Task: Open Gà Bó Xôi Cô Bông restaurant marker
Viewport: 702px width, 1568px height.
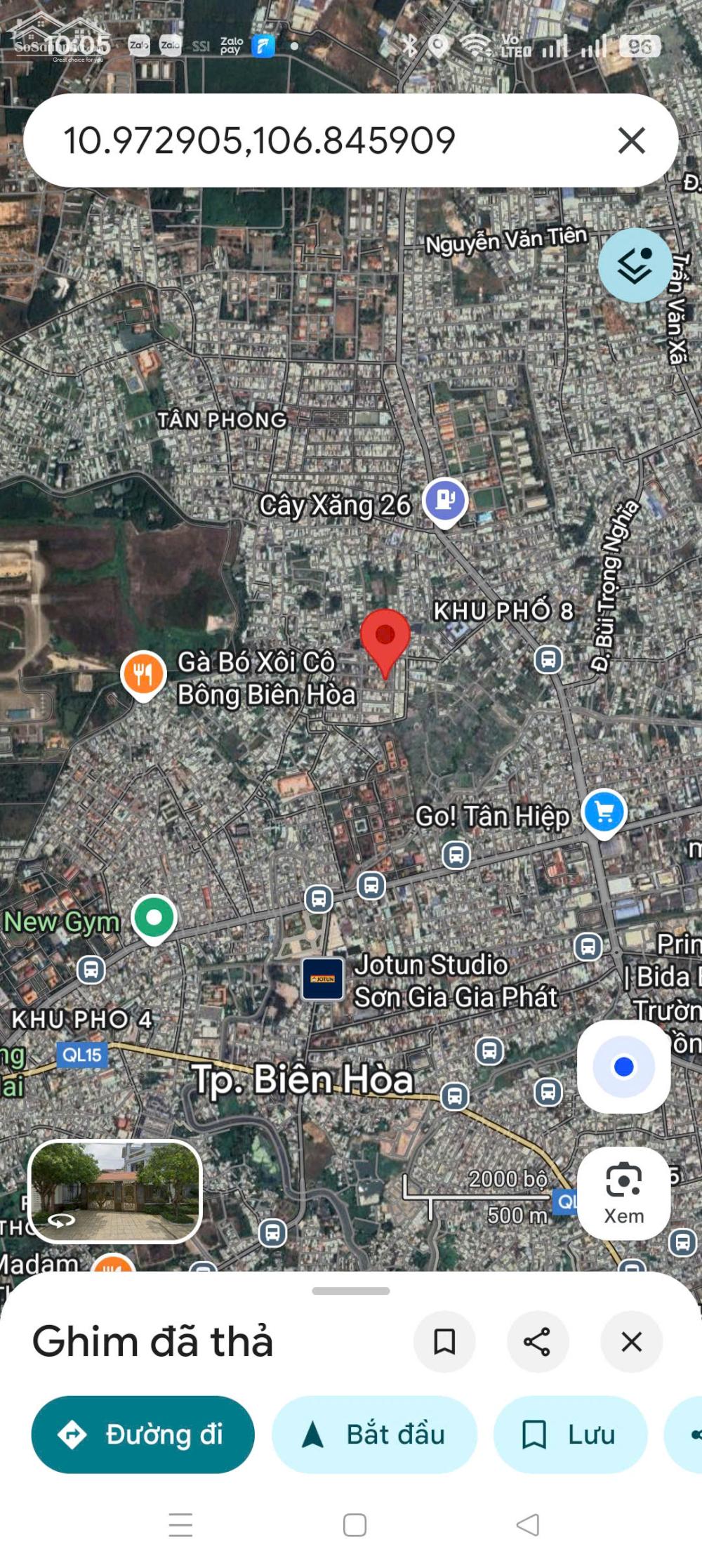Action: pyautogui.click(x=143, y=675)
